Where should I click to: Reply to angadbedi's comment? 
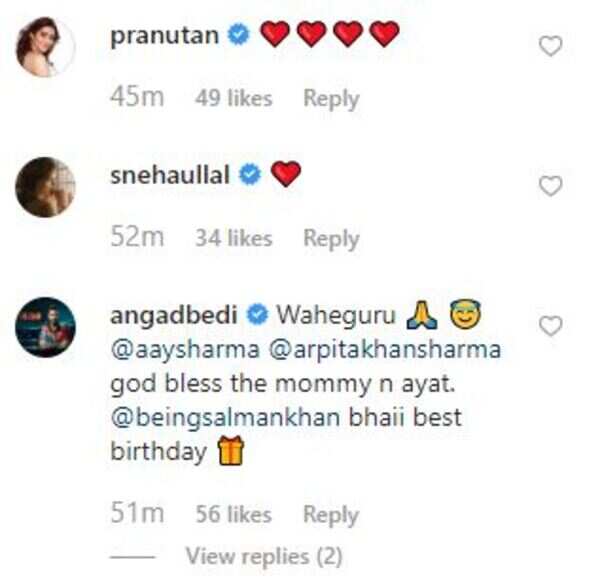331,515
